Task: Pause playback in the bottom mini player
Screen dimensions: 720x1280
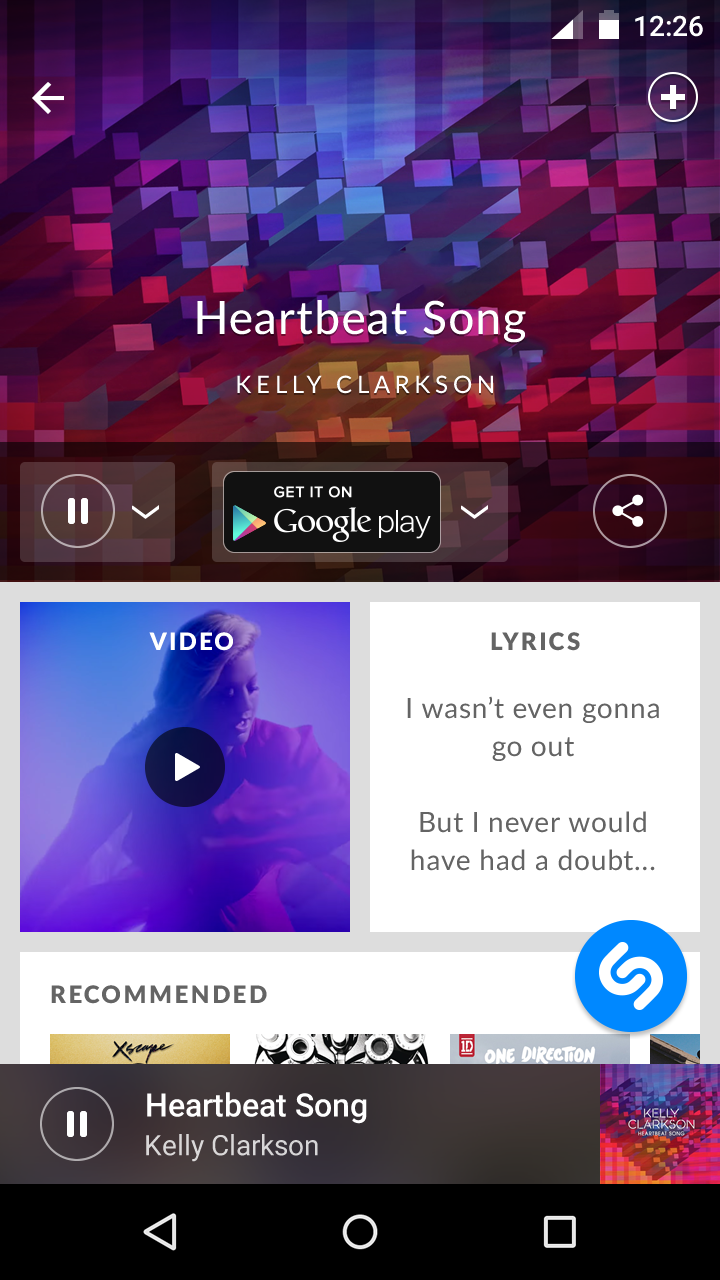Action: [x=77, y=1124]
